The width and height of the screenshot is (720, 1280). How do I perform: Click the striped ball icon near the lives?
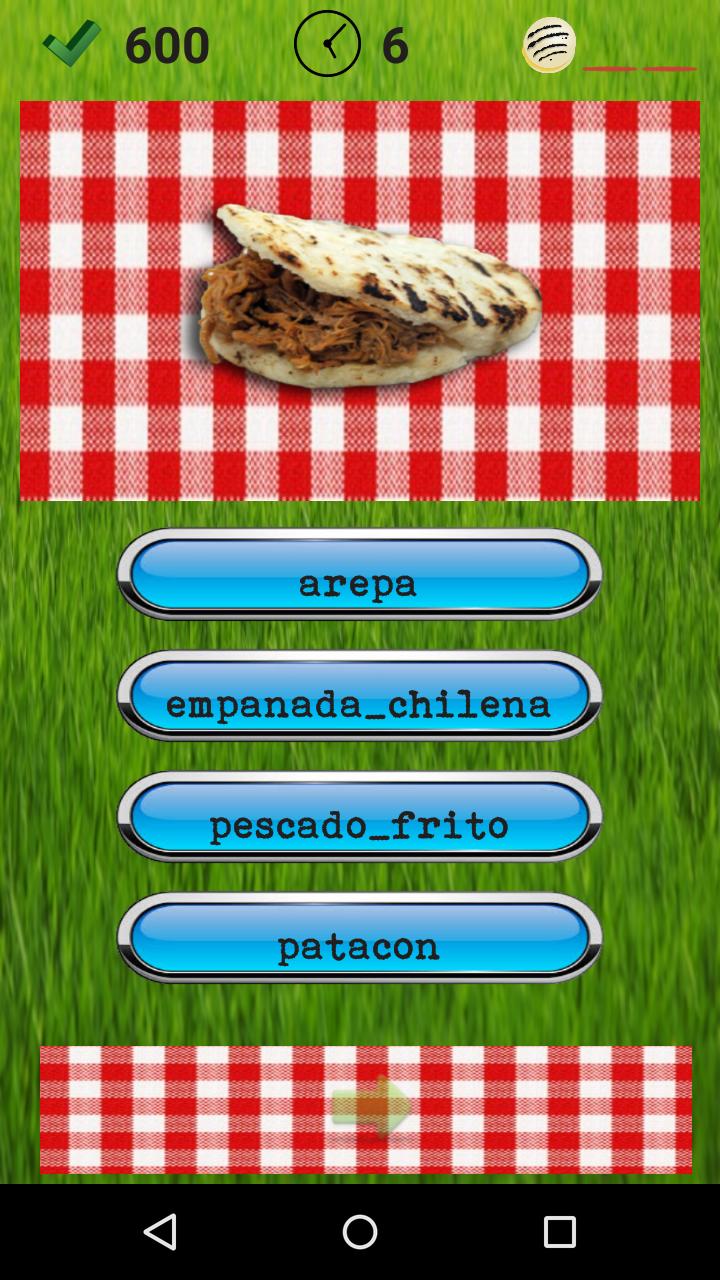pos(550,44)
